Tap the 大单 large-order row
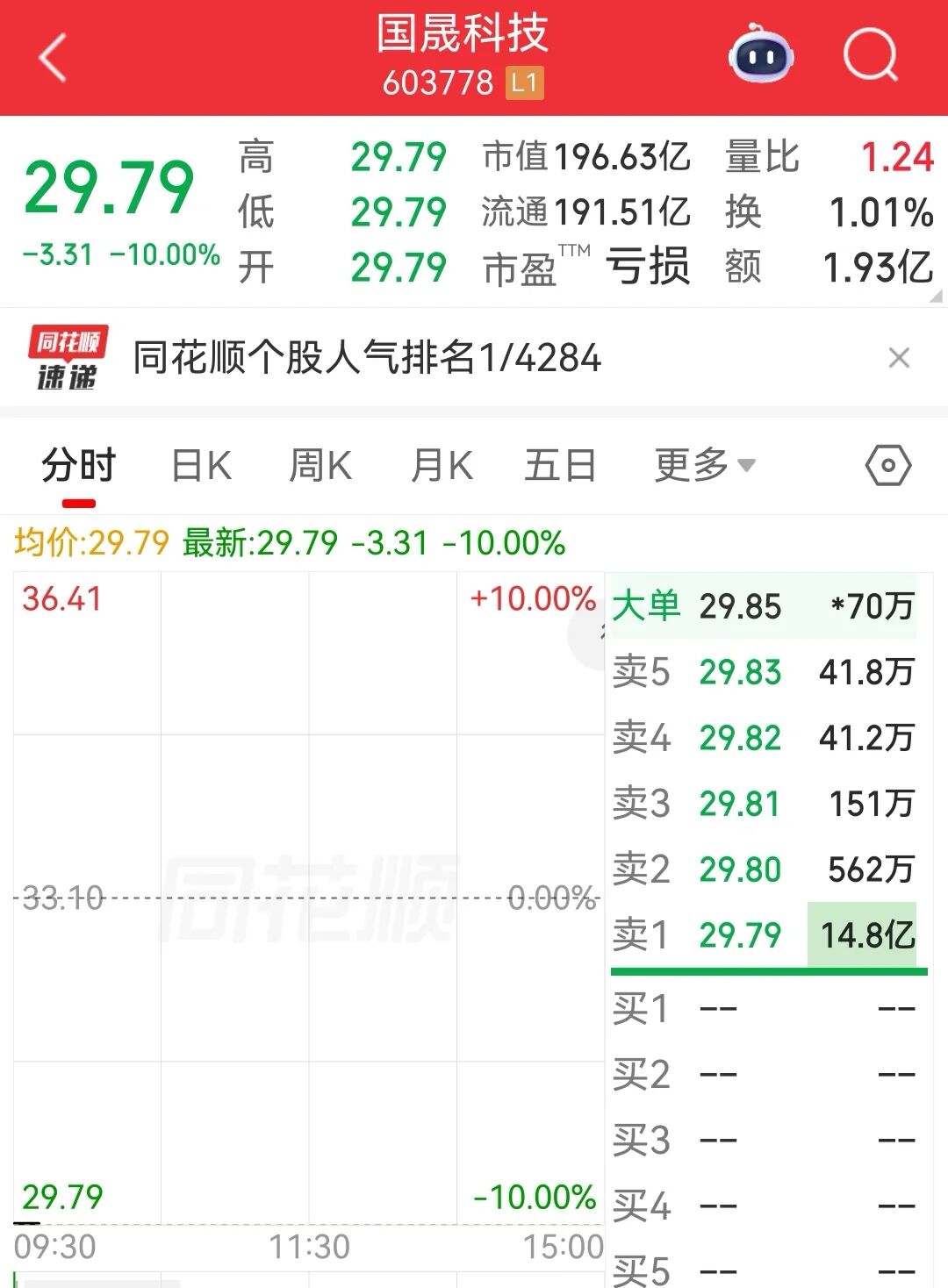 pyautogui.click(x=647, y=606)
